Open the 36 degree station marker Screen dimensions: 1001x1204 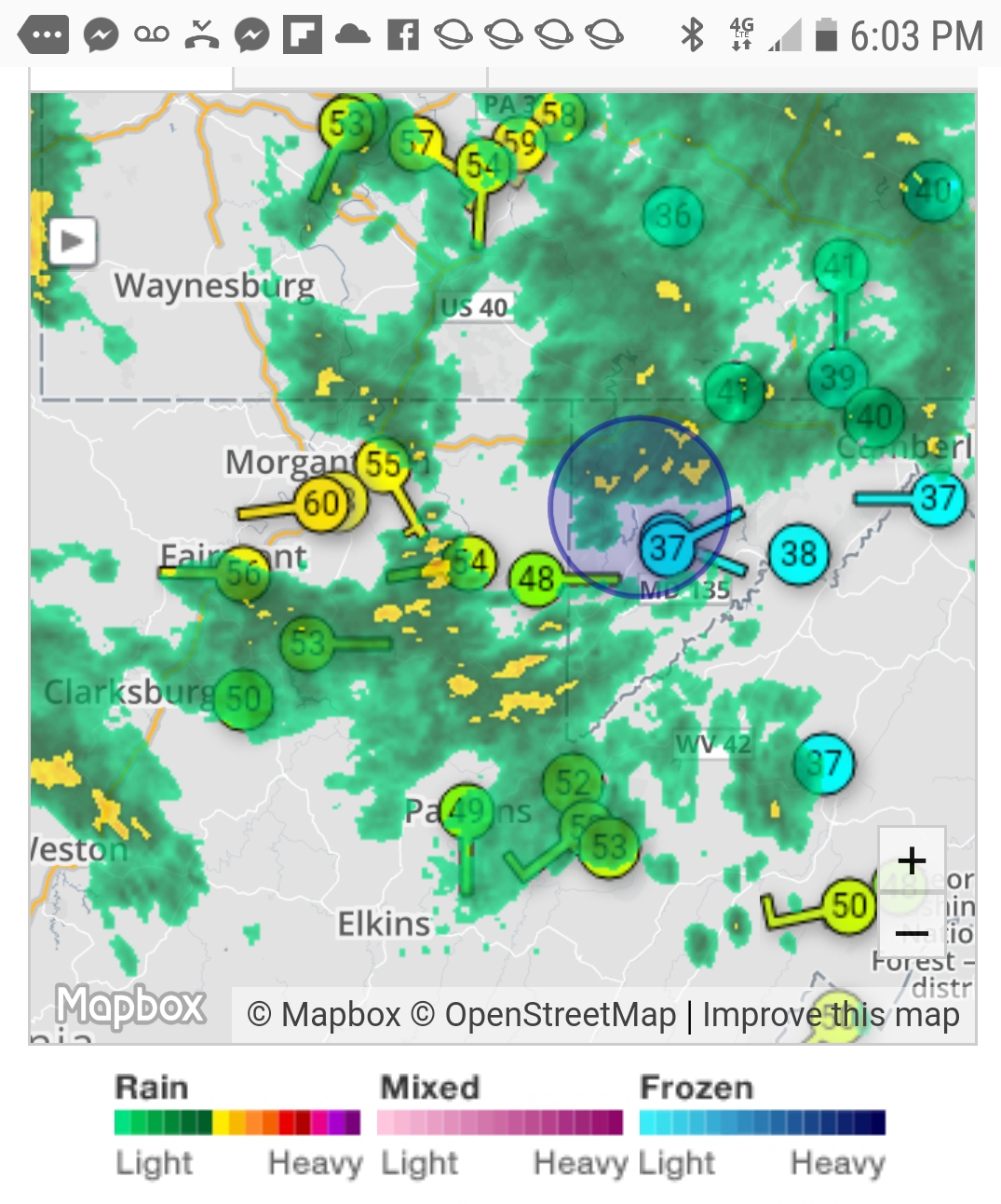pos(672,217)
